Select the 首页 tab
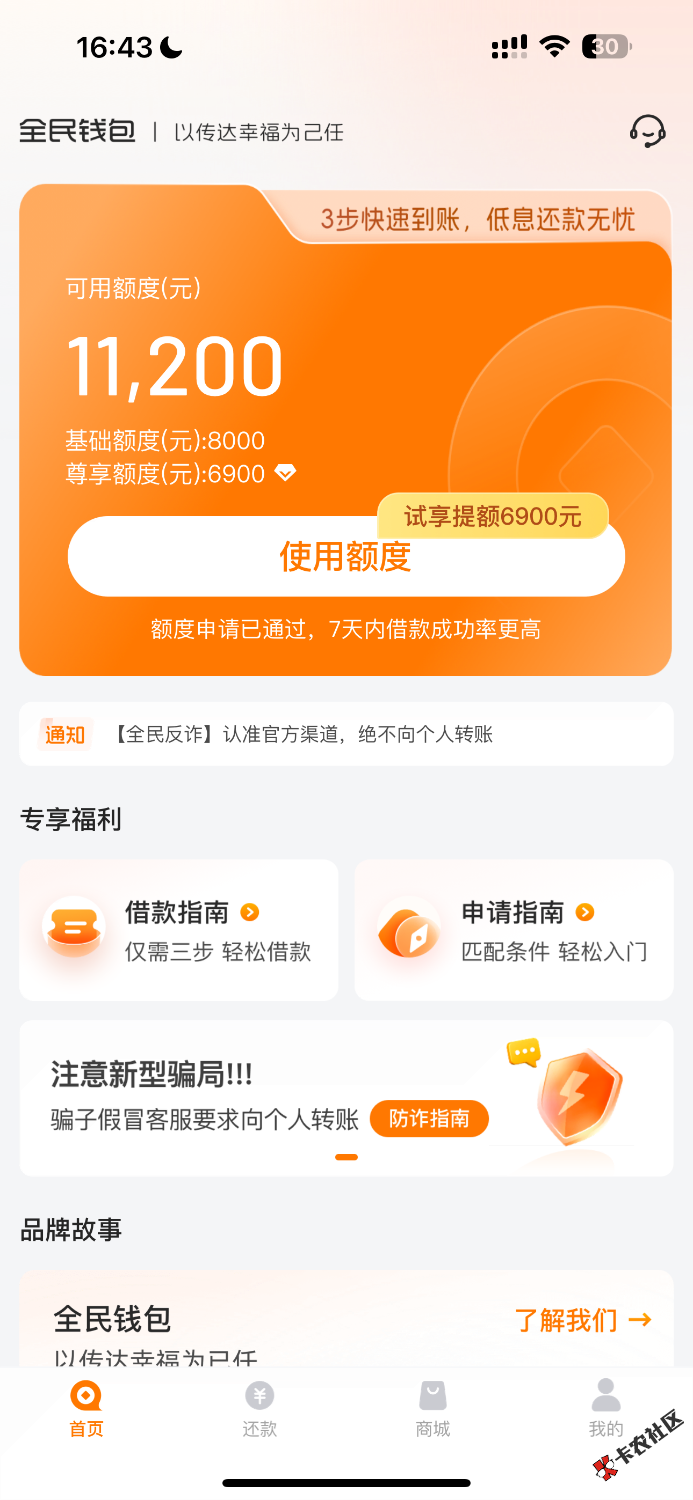Screen dimensions: 693x1500 [86, 1410]
